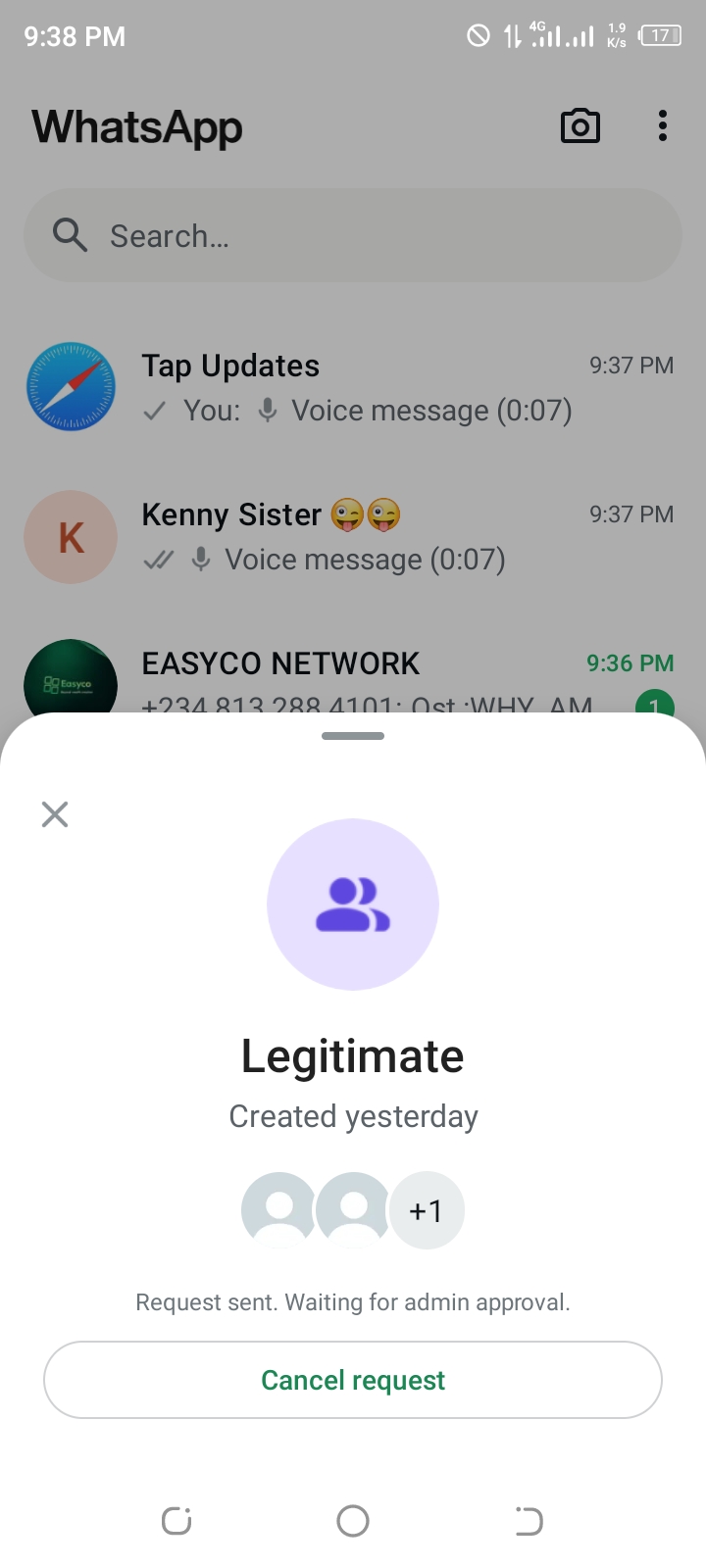View the +1 group participants
This screenshot has width=706, height=1568.
[427, 1211]
